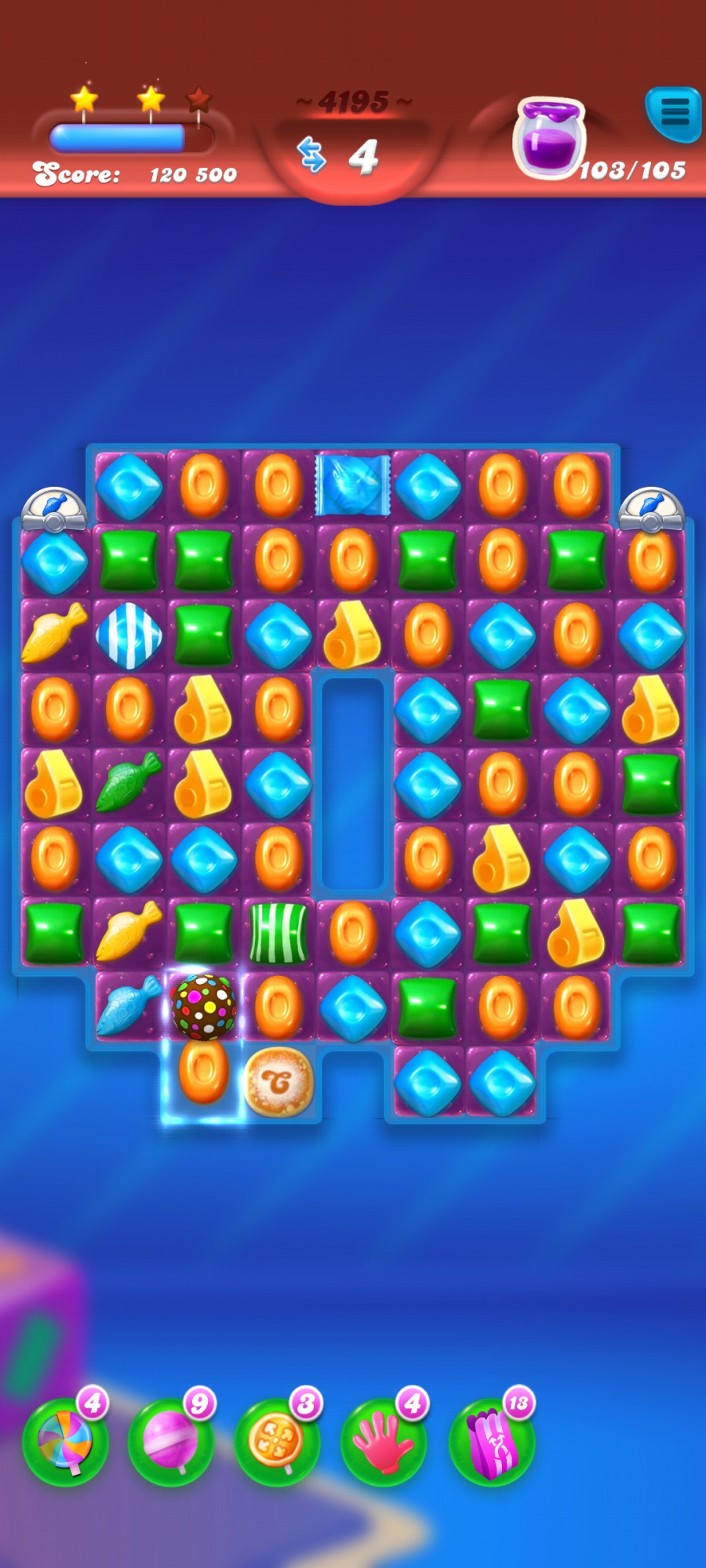
Task: Tap the wrapped blue fish candy
Action: pos(353,486)
